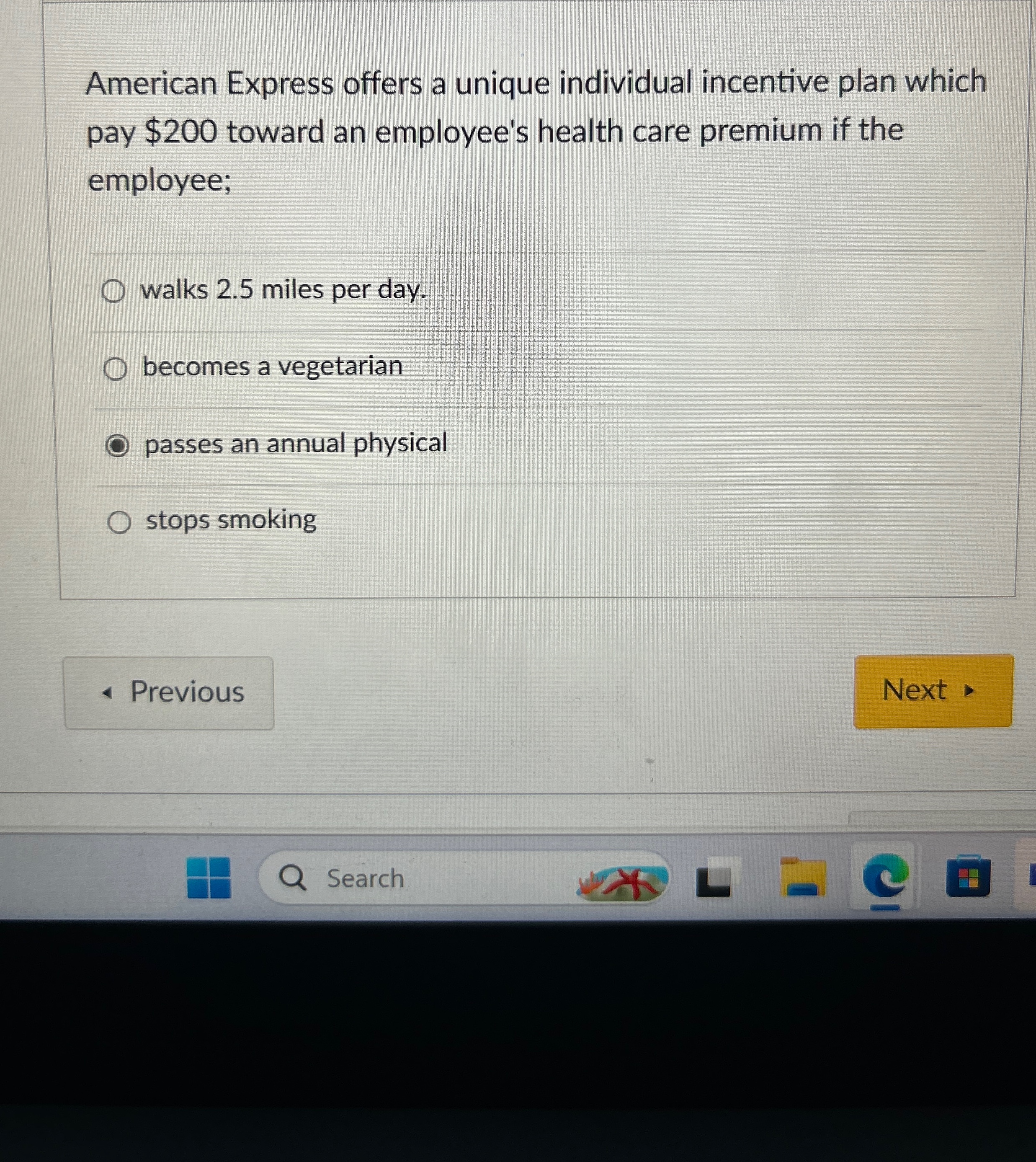Choose the 'becomes a vegetarian' answer

[116, 369]
